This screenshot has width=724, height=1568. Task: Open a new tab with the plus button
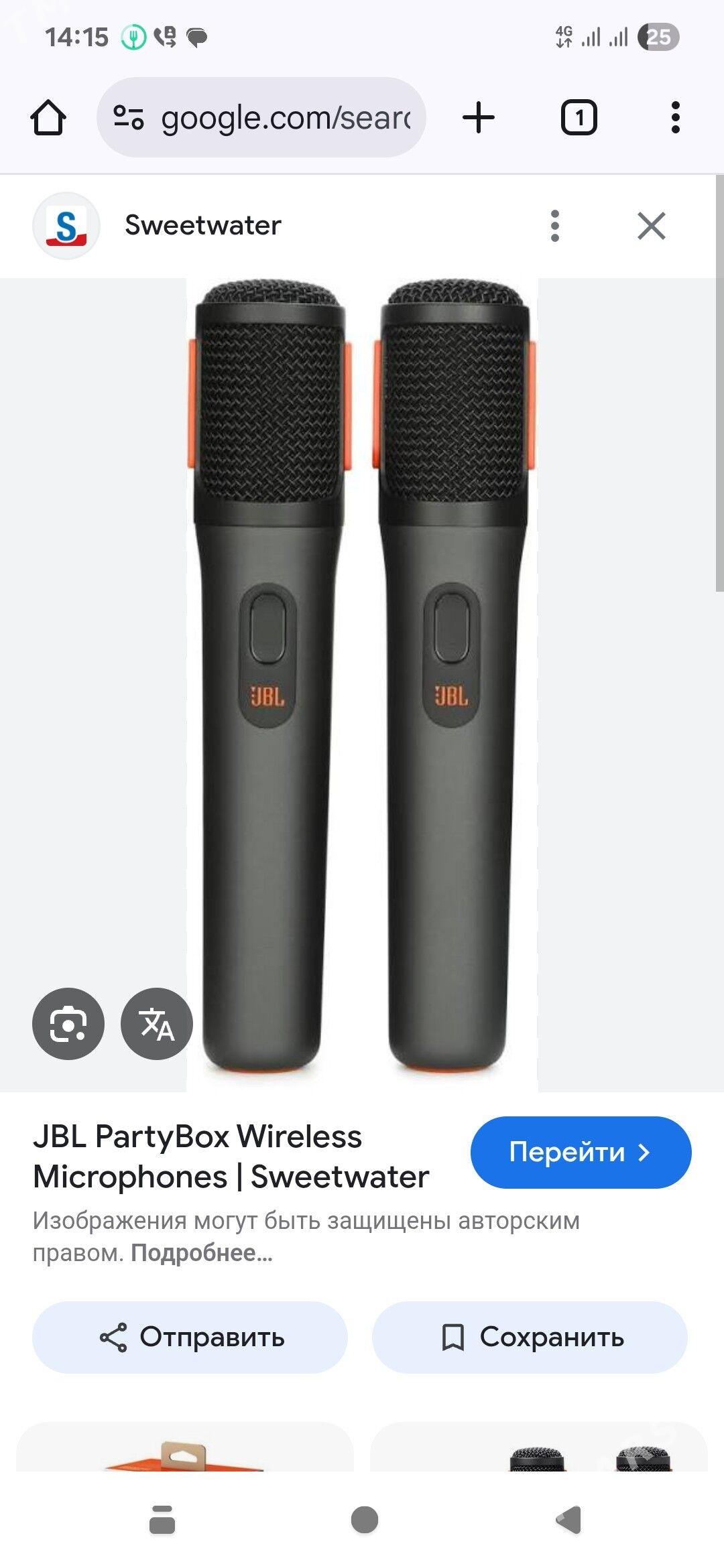tap(477, 118)
